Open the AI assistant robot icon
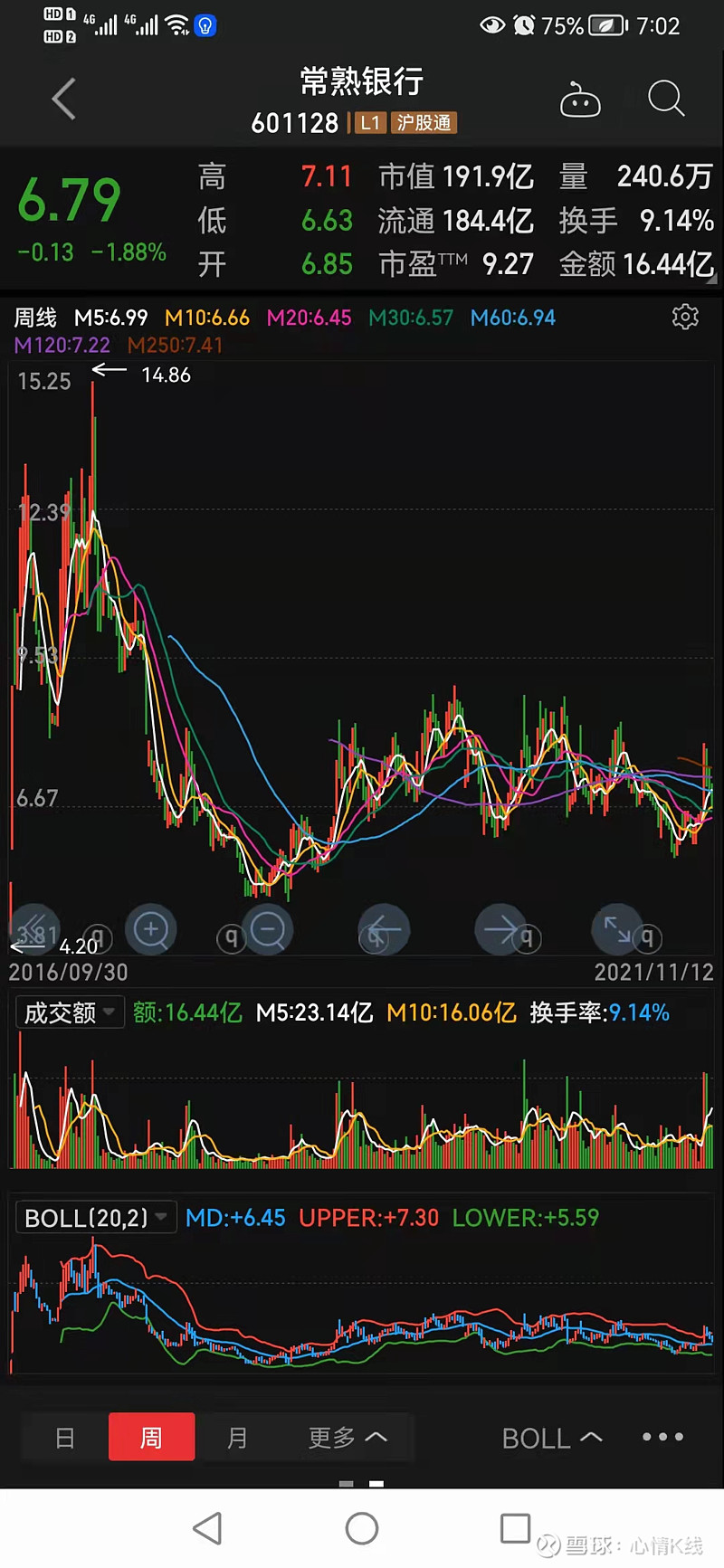The height and width of the screenshot is (1568, 724). click(x=581, y=100)
